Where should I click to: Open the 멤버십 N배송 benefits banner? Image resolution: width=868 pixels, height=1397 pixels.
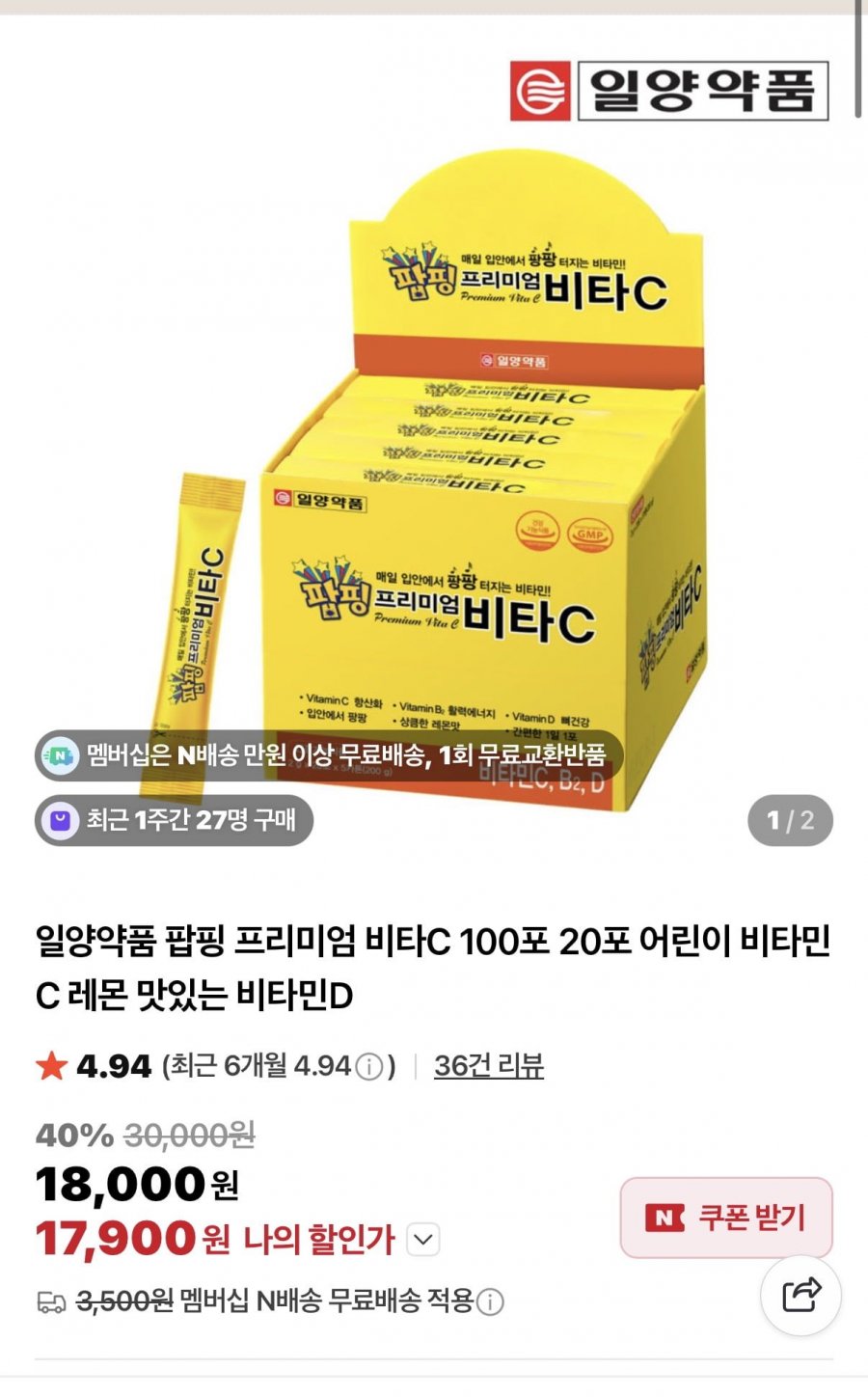click(328, 754)
